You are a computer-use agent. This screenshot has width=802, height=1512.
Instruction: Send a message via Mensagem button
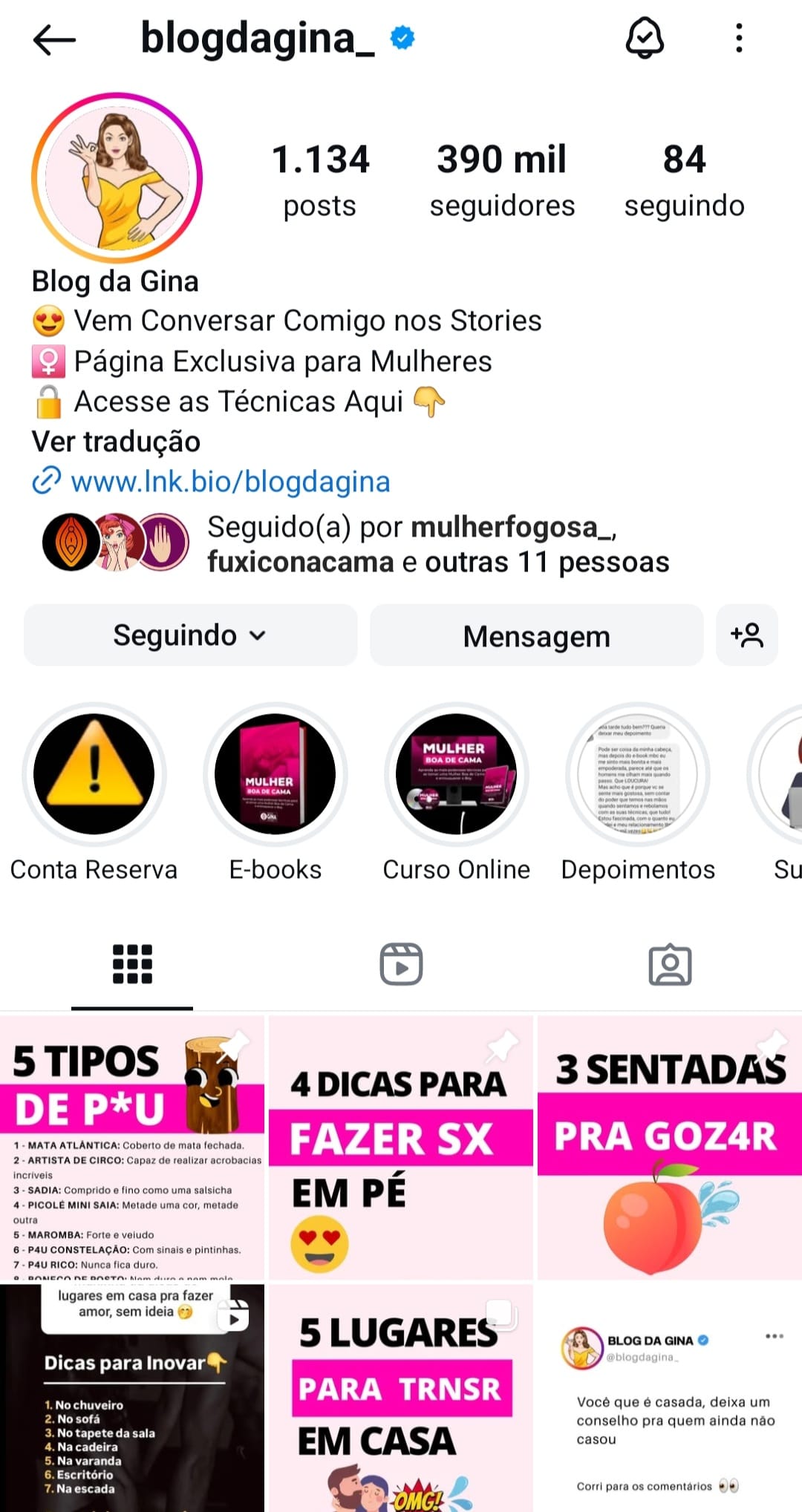(x=536, y=635)
